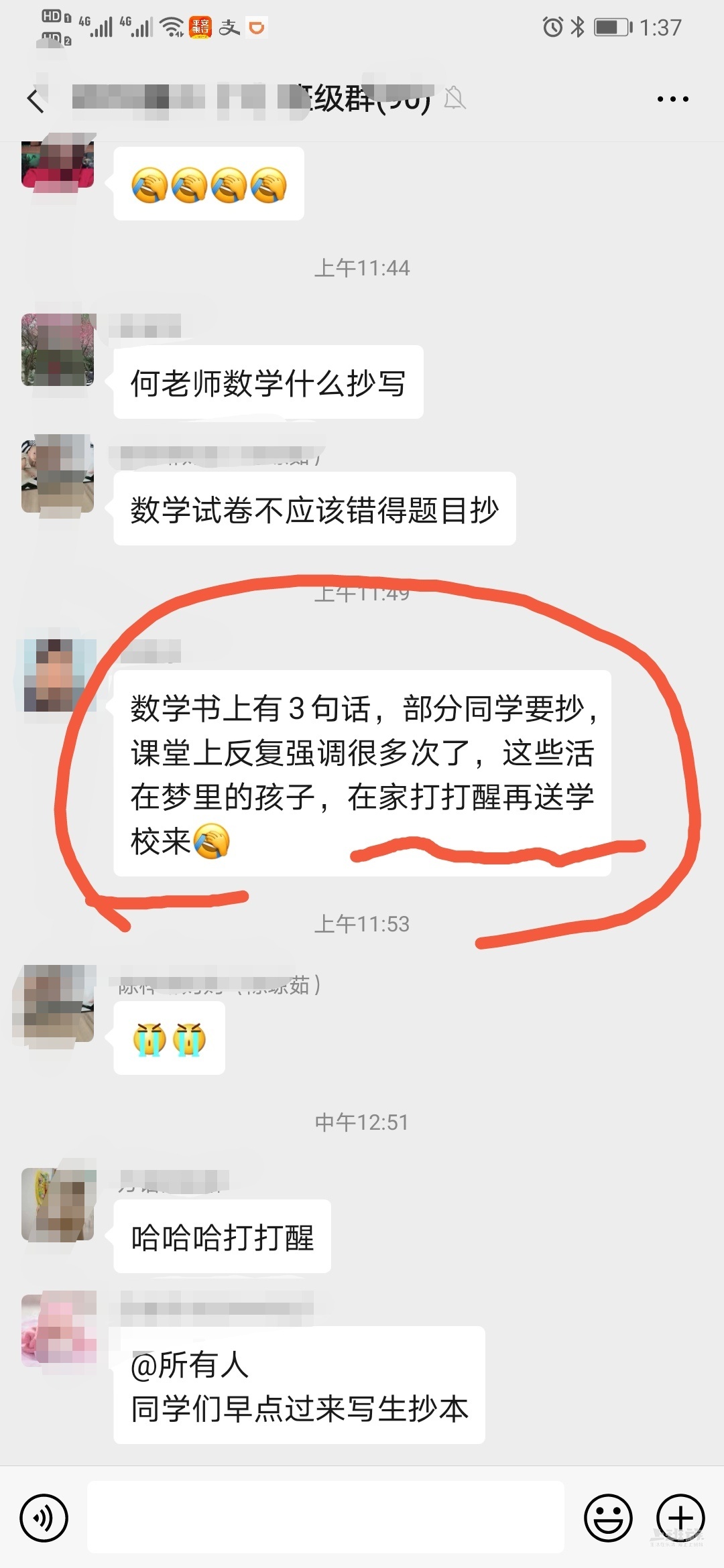Go back to the chat list
The width and height of the screenshot is (724, 1568).
pos(36,101)
